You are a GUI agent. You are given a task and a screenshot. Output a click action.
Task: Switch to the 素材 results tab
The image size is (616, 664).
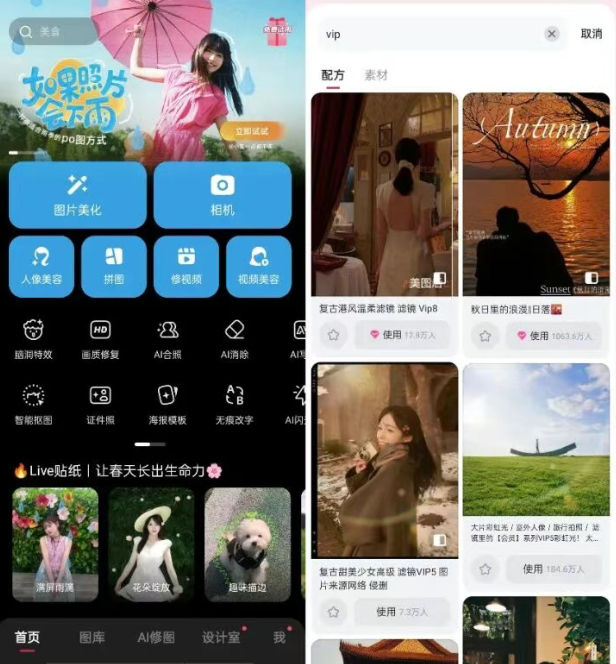coord(376,75)
